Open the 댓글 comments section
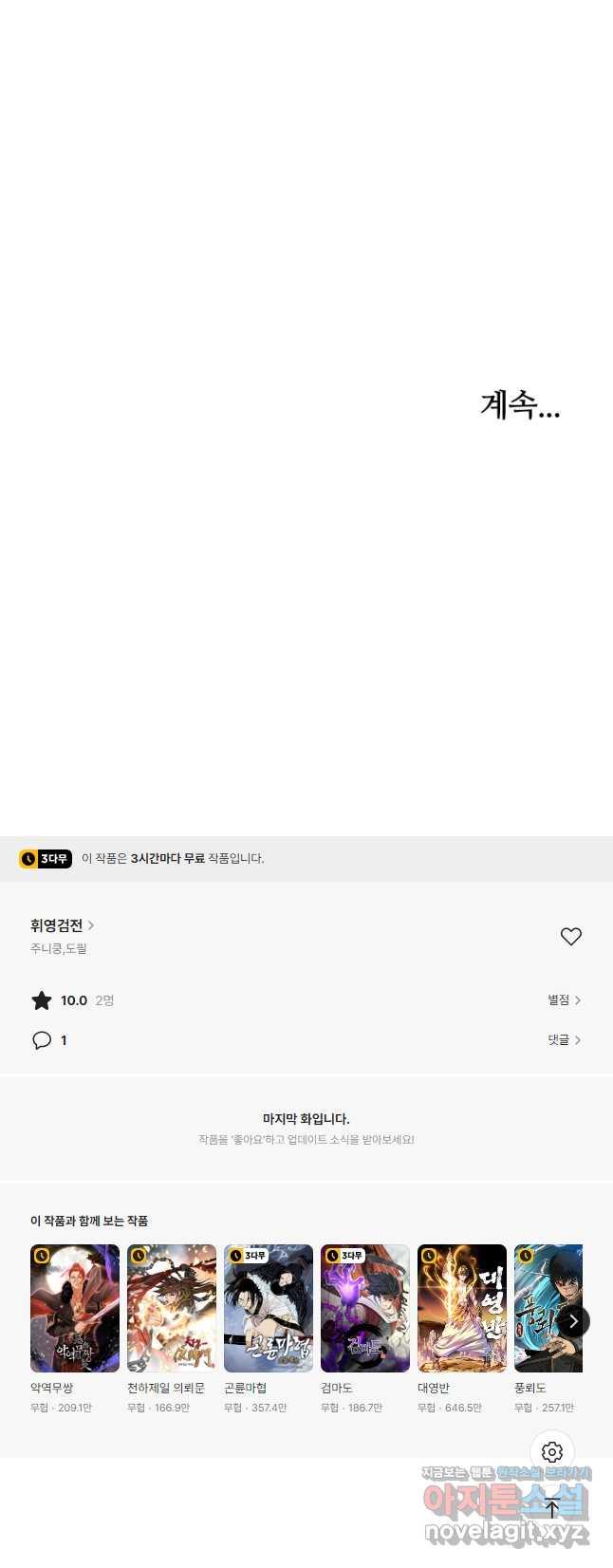Image resolution: width=613 pixels, height=1568 pixels. [x=564, y=1040]
